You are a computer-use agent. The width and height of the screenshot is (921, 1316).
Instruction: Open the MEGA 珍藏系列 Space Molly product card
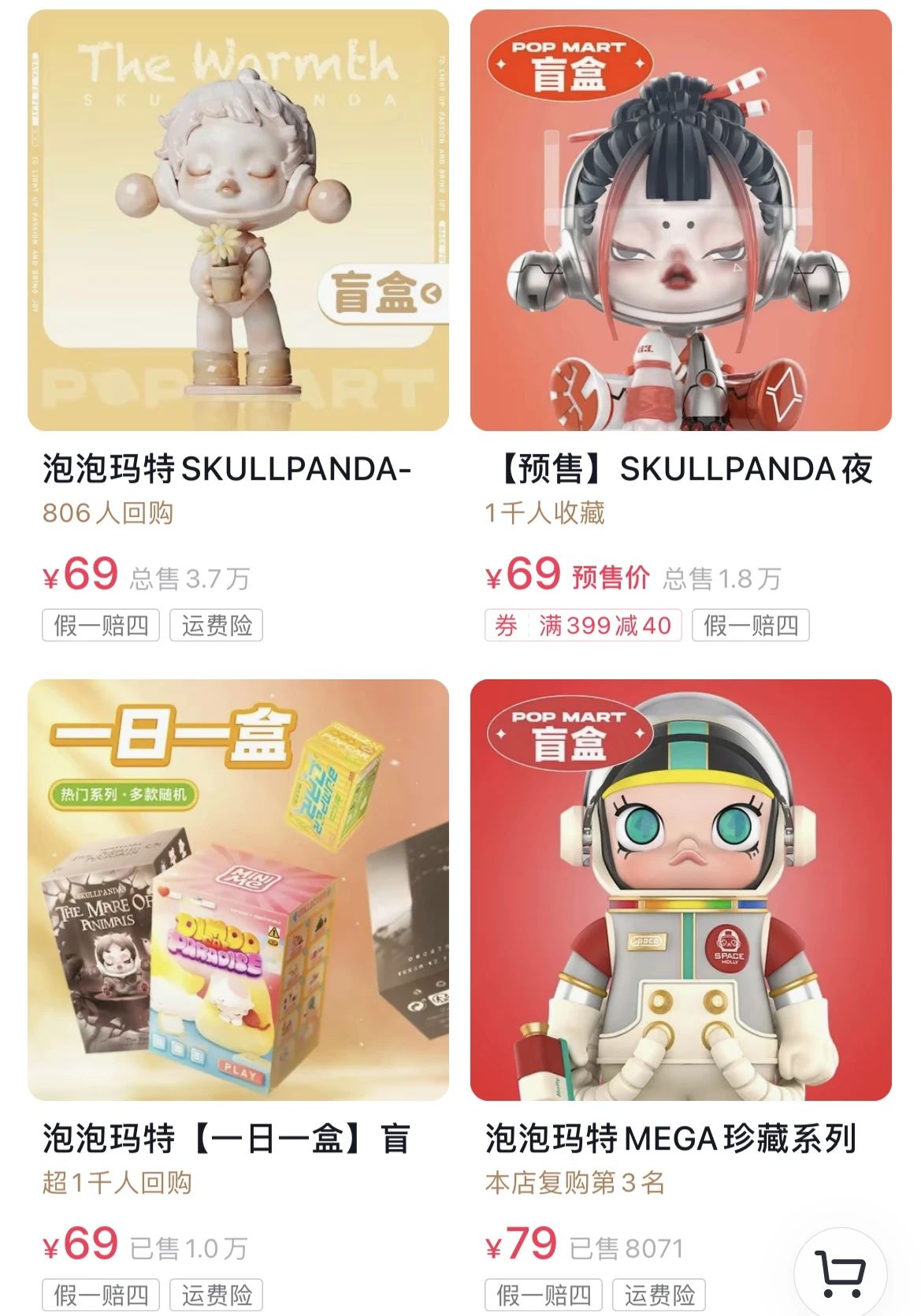[x=681, y=890]
